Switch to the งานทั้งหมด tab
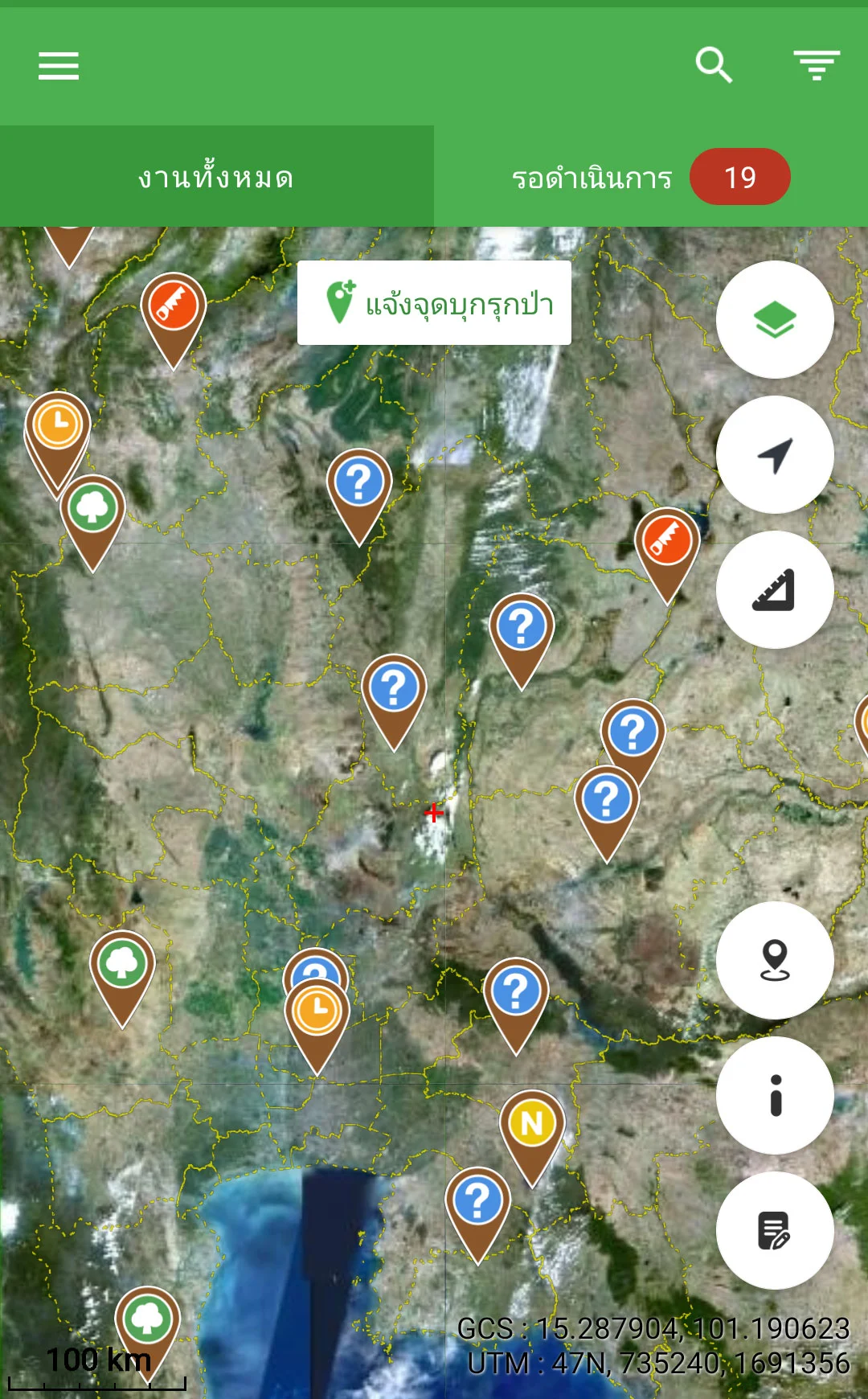 (216, 177)
